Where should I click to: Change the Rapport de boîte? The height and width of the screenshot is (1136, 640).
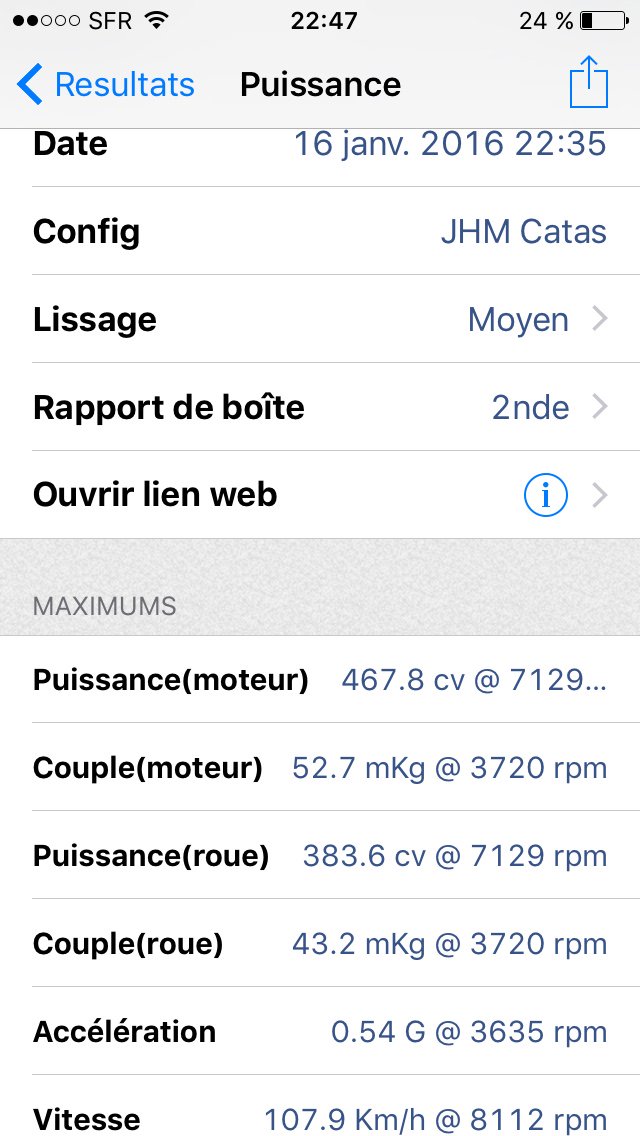tap(320, 408)
